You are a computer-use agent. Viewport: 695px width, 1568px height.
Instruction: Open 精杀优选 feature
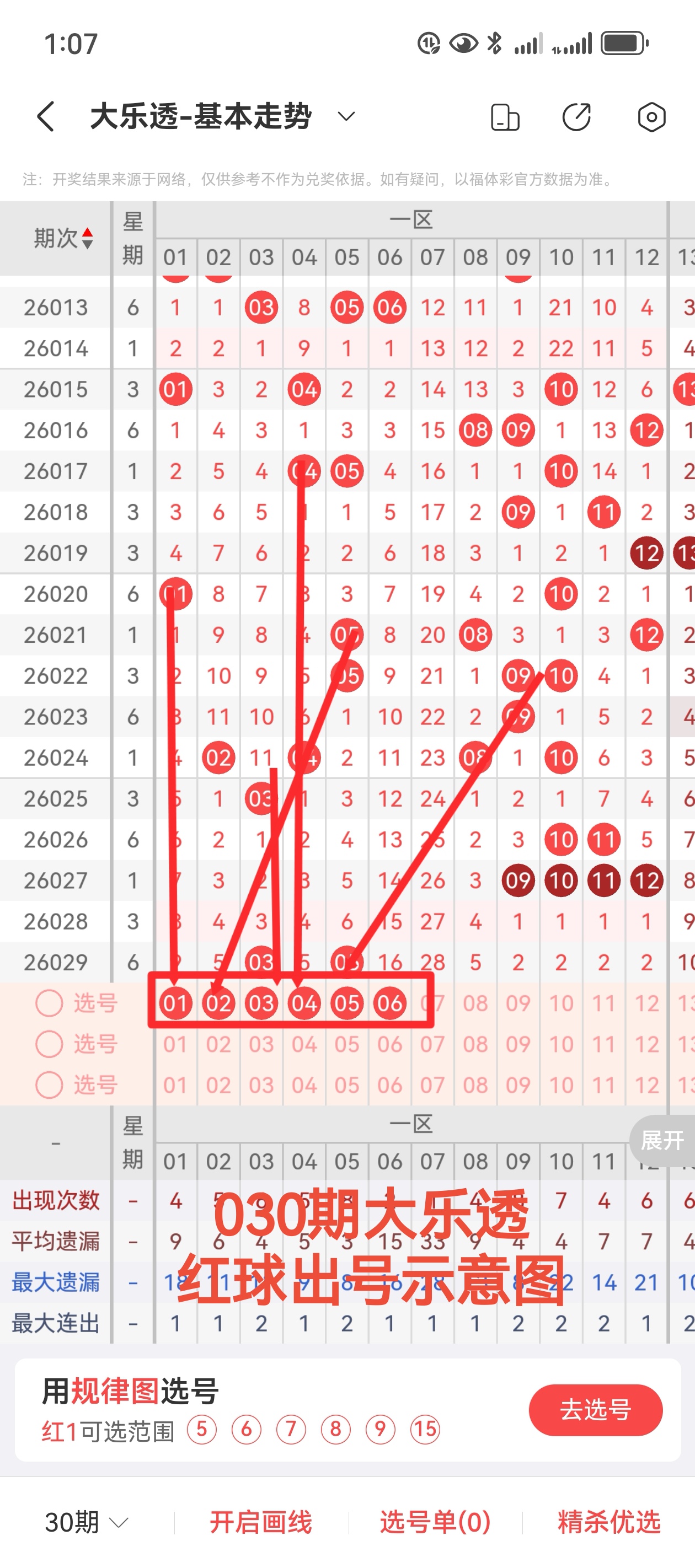[x=608, y=1522]
